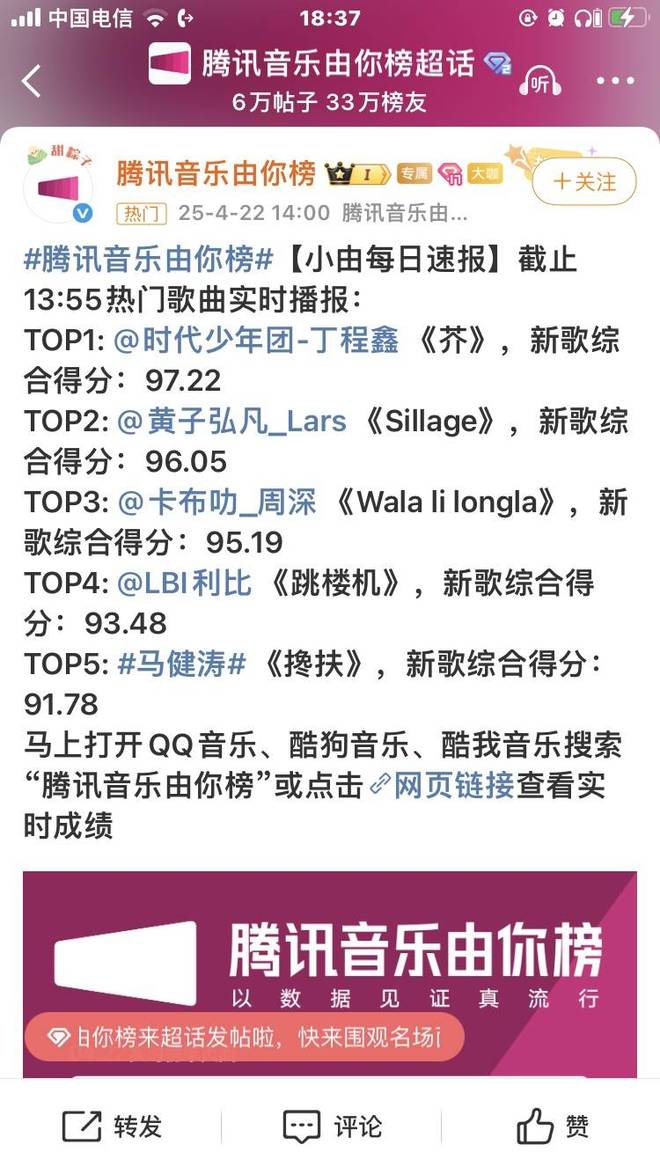Open the floating 超话发帖 banner
The height and width of the screenshot is (1174, 660).
tap(244, 1035)
